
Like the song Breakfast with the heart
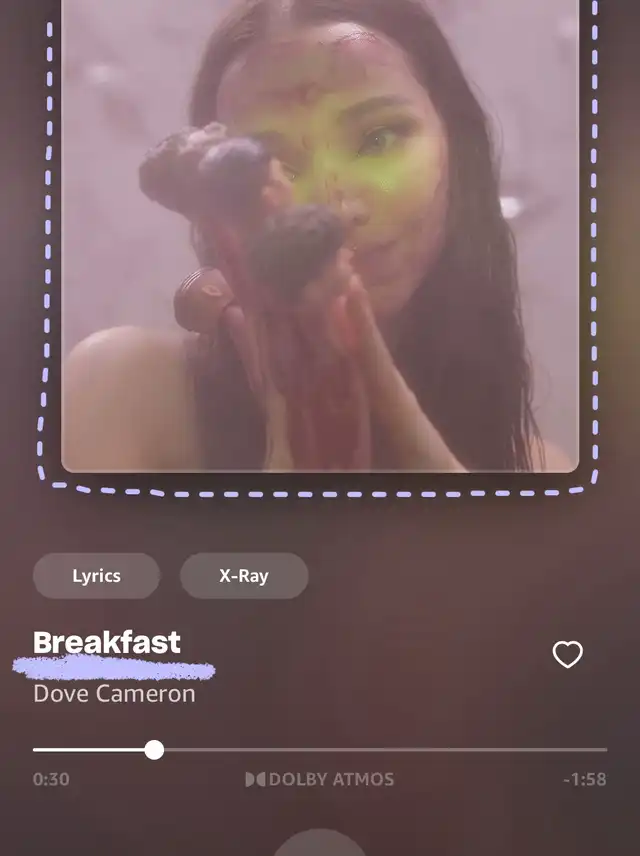(x=567, y=655)
